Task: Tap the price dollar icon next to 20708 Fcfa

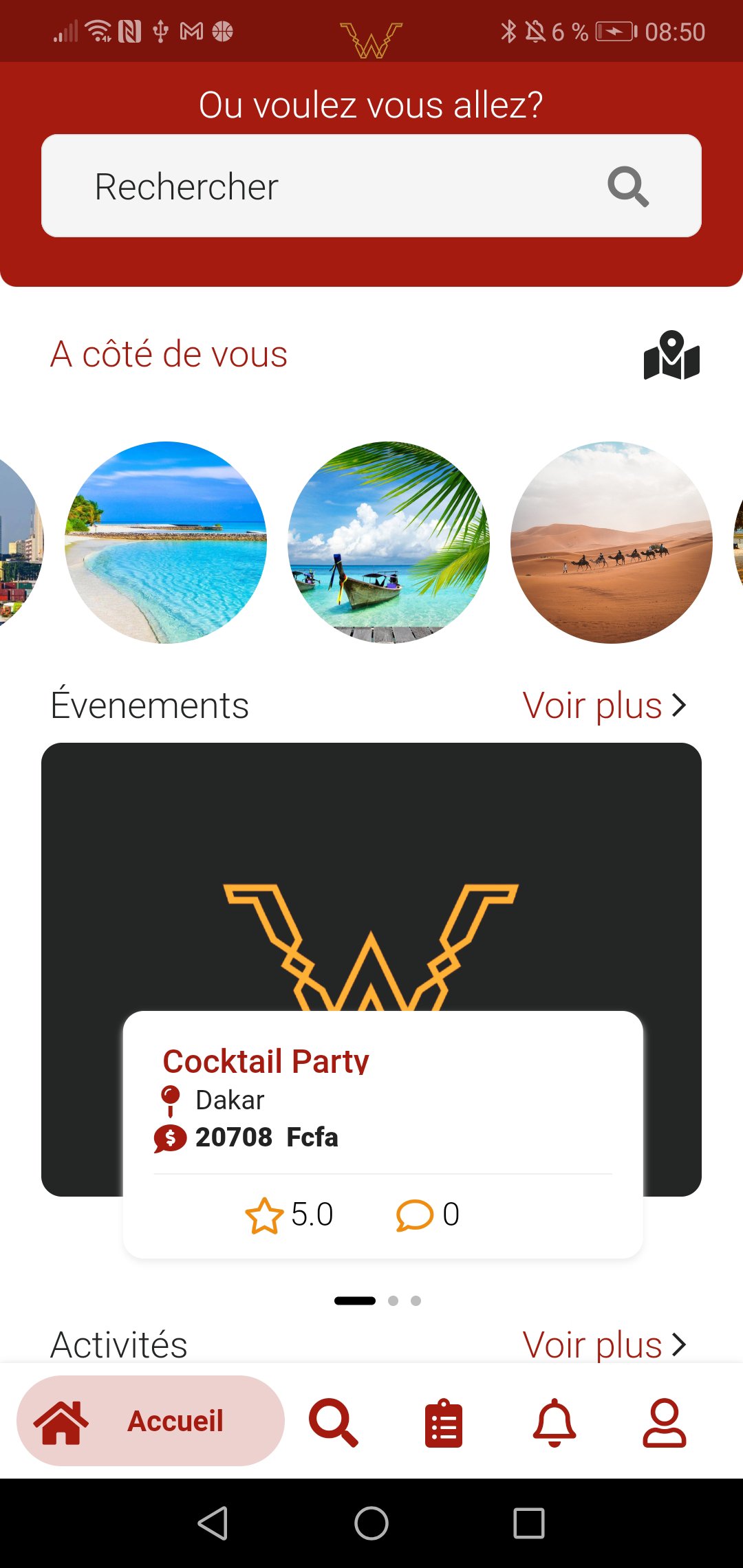Action: tap(171, 1137)
